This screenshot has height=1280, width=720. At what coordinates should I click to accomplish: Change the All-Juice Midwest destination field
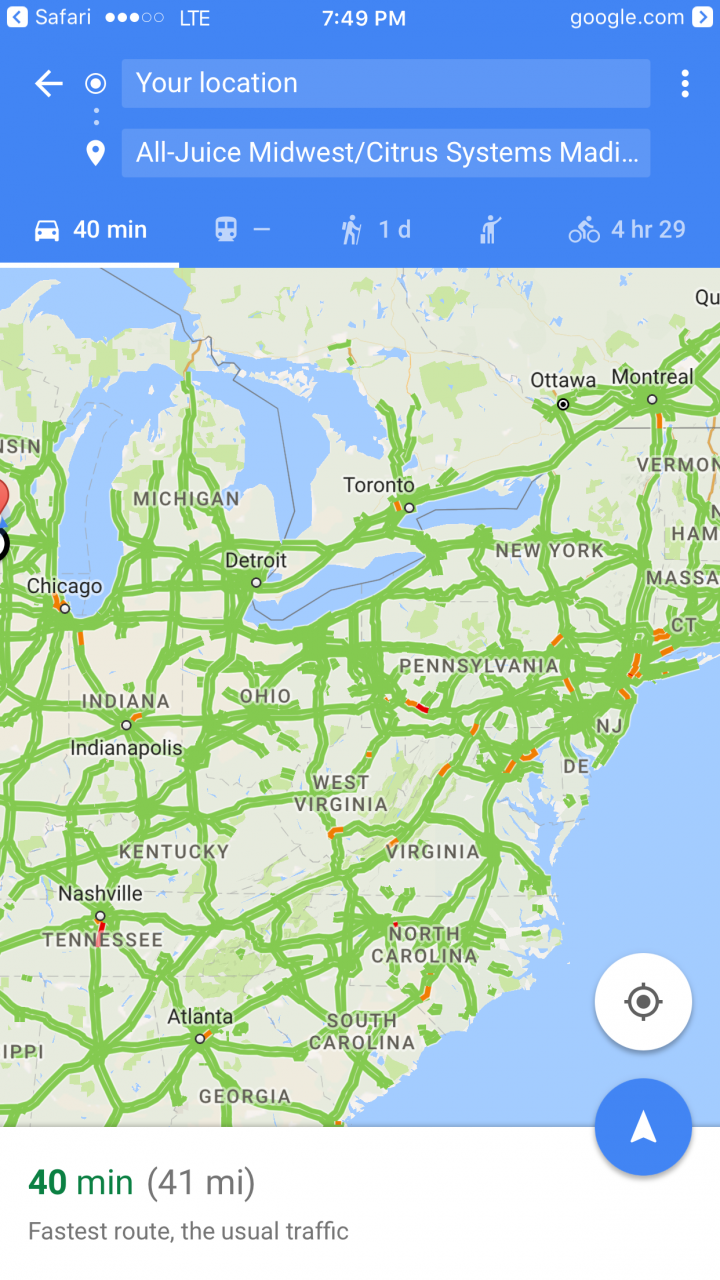pyautogui.click(x=385, y=153)
